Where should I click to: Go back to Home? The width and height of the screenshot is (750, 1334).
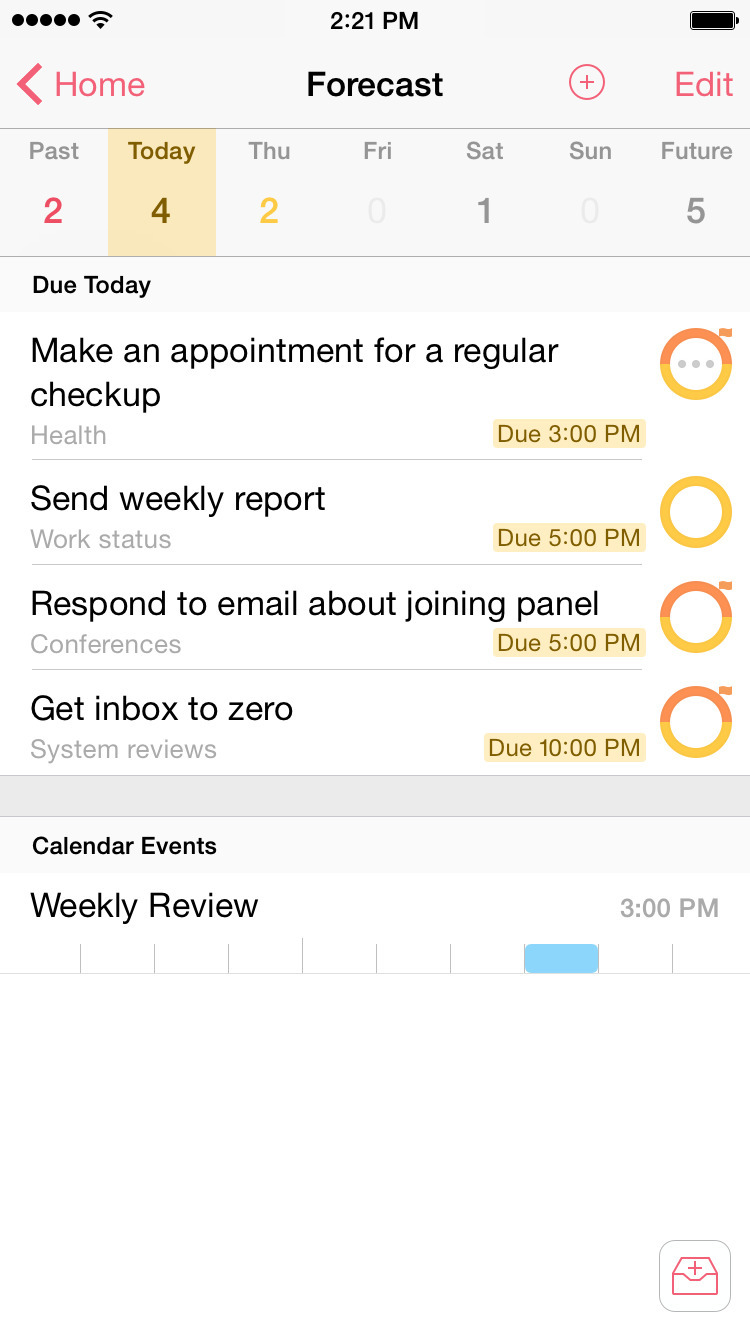pyautogui.click(x=82, y=85)
